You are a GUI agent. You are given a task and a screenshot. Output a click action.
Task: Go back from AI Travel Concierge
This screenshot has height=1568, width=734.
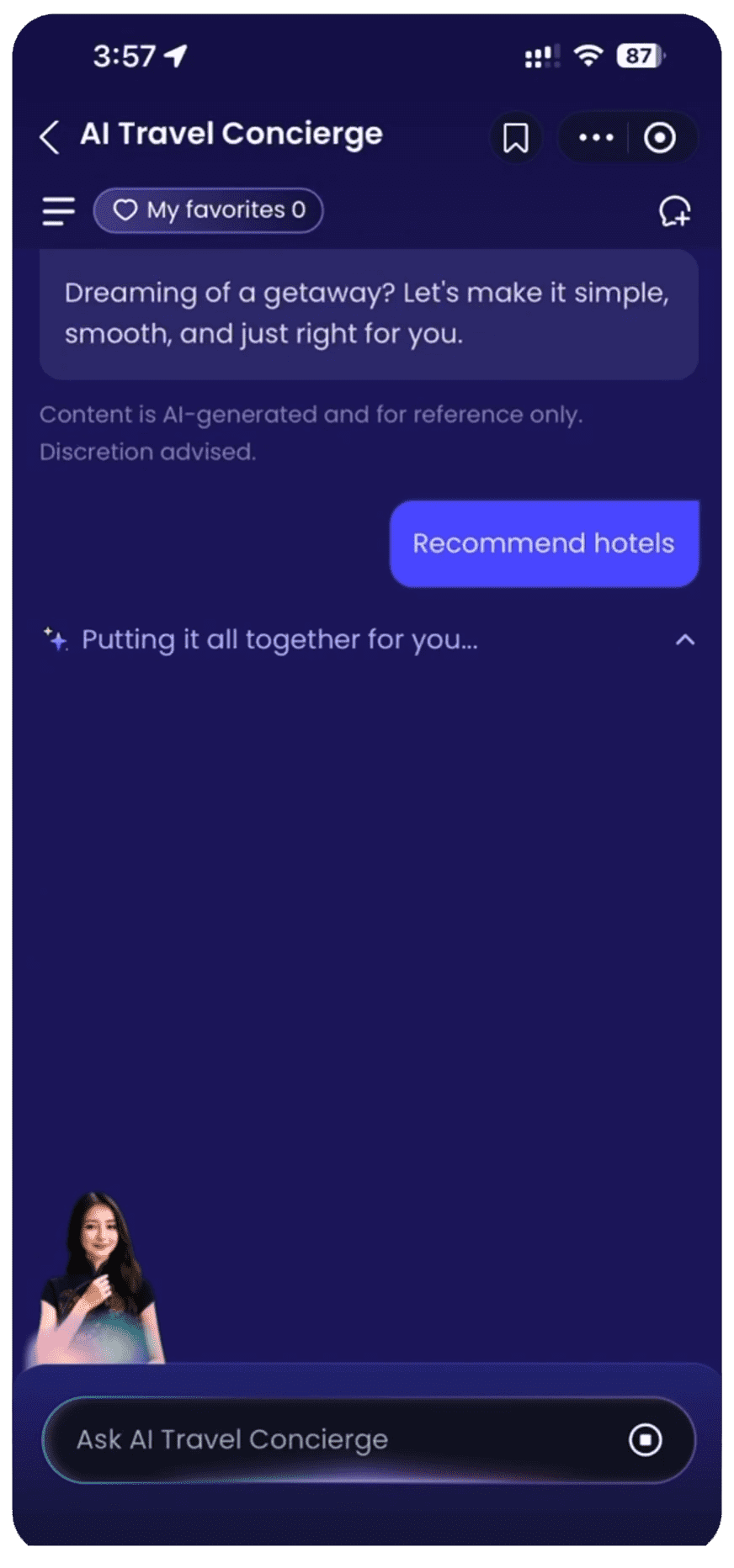point(50,136)
